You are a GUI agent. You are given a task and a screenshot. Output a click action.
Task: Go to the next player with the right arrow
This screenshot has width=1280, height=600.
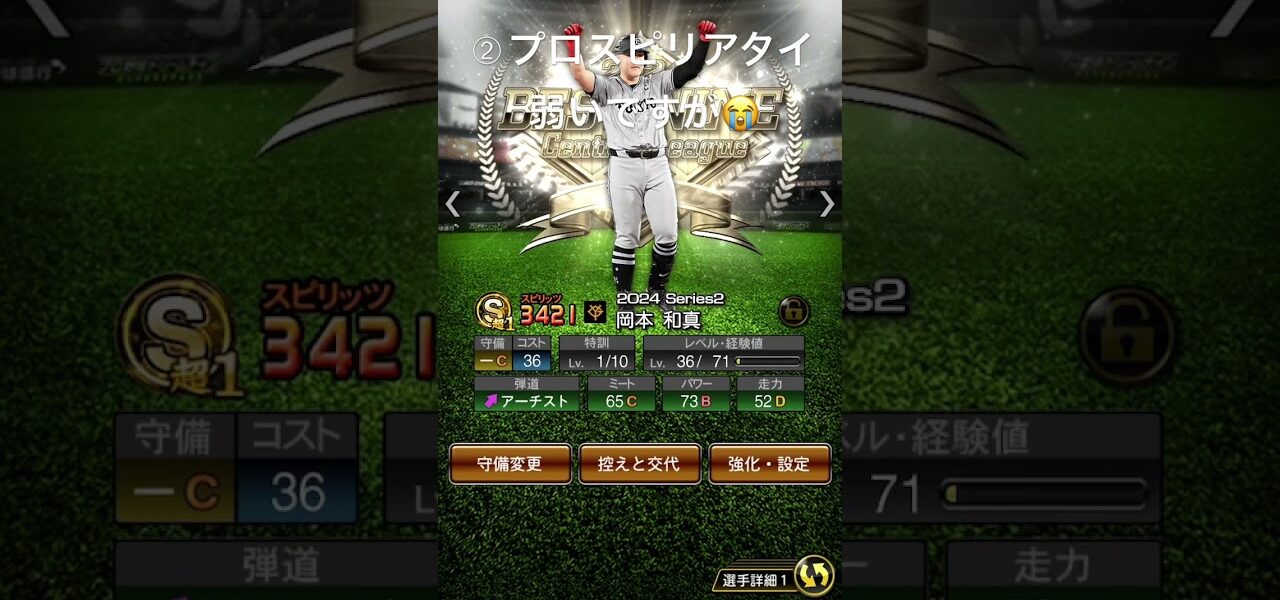tap(827, 204)
